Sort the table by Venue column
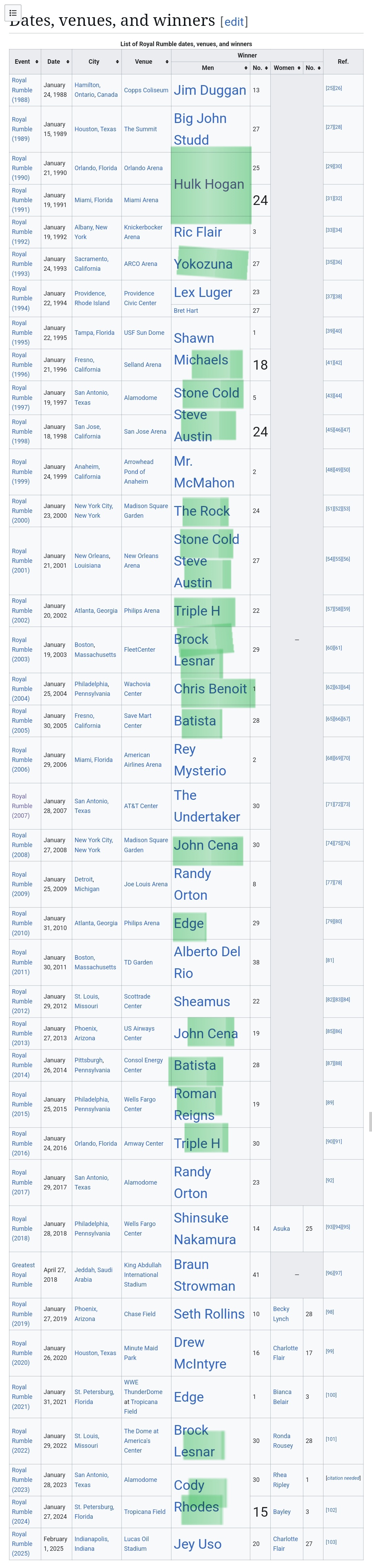 [146, 61]
